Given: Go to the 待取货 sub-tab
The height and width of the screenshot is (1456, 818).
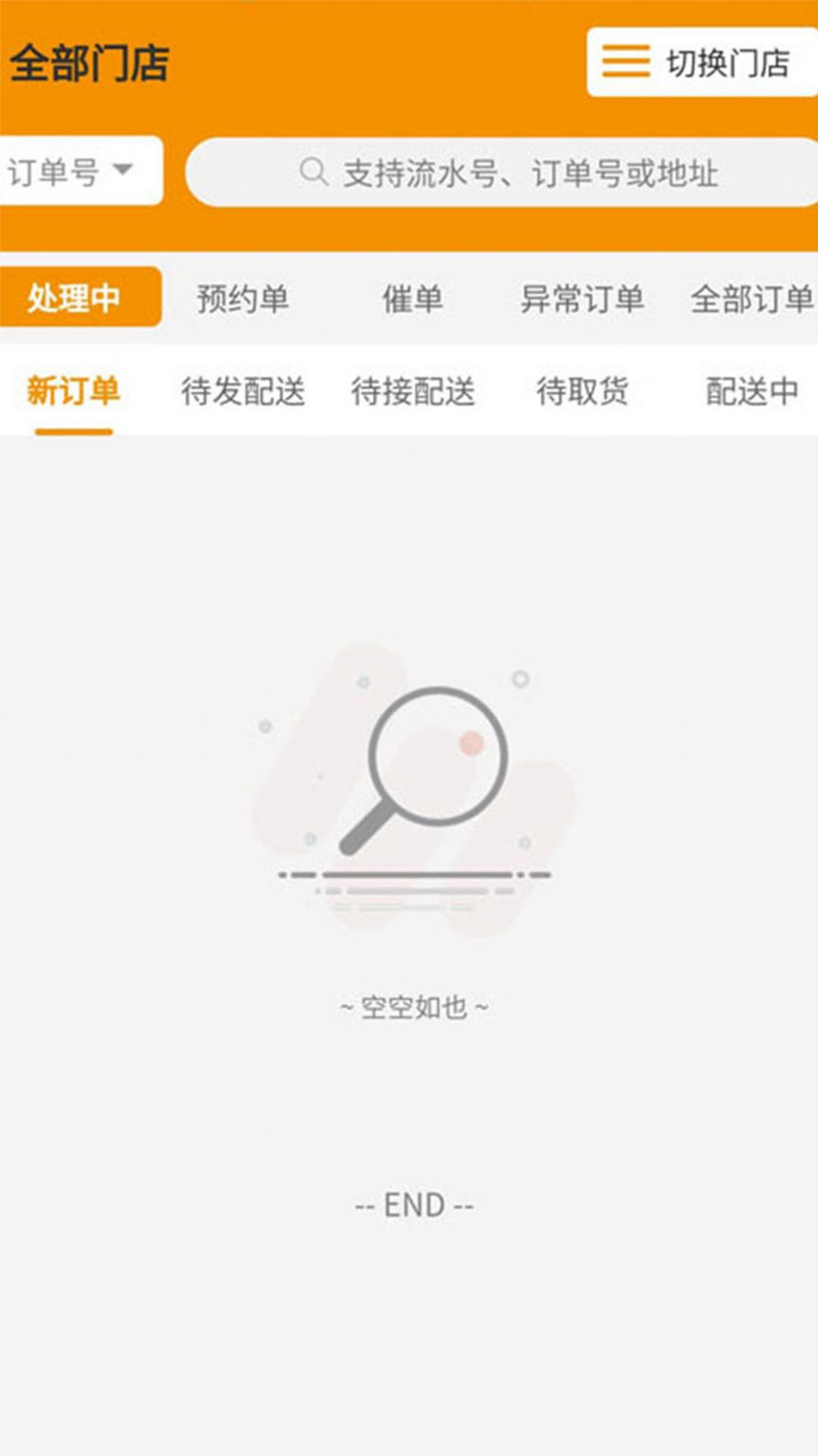Looking at the screenshot, I should tap(582, 392).
